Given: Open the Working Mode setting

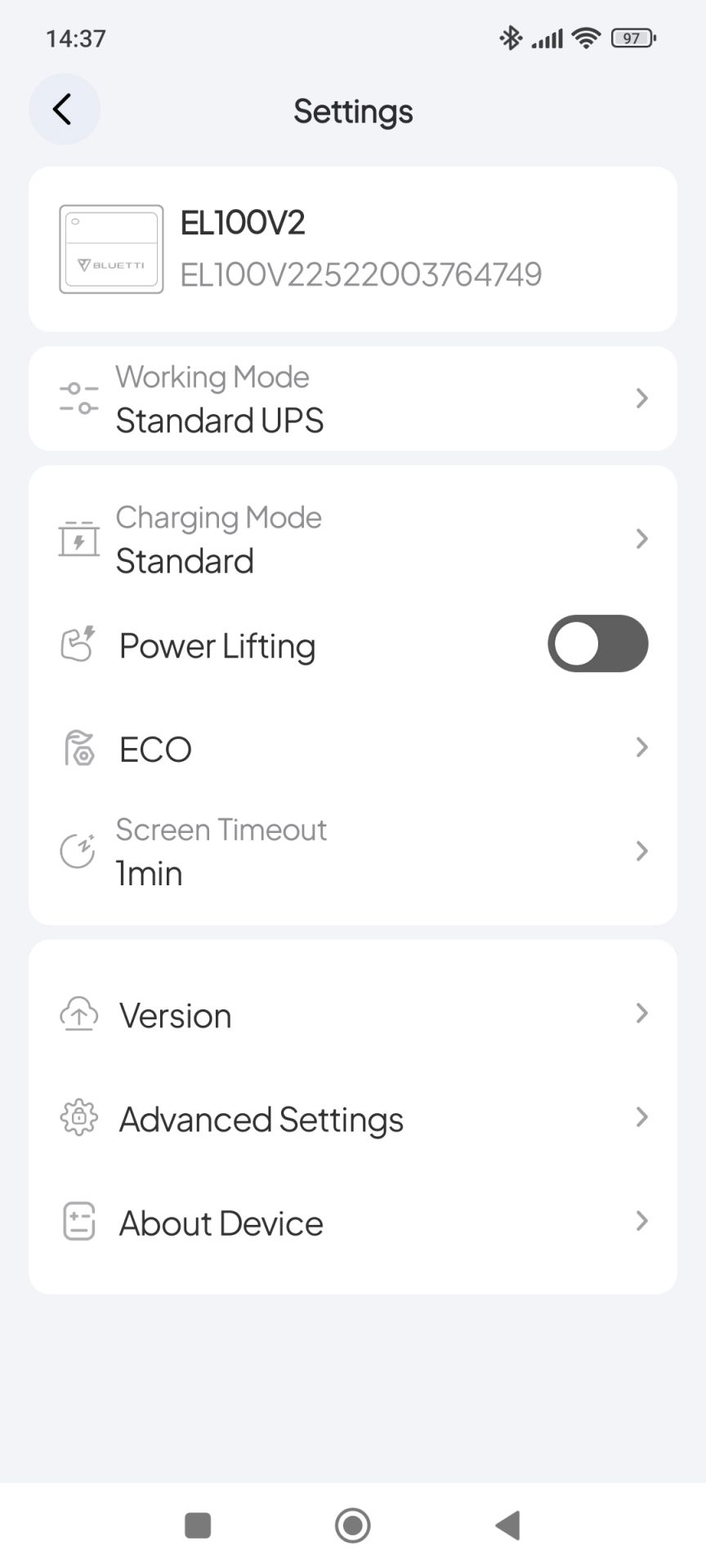Looking at the screenshot, I should click(353, 399).
